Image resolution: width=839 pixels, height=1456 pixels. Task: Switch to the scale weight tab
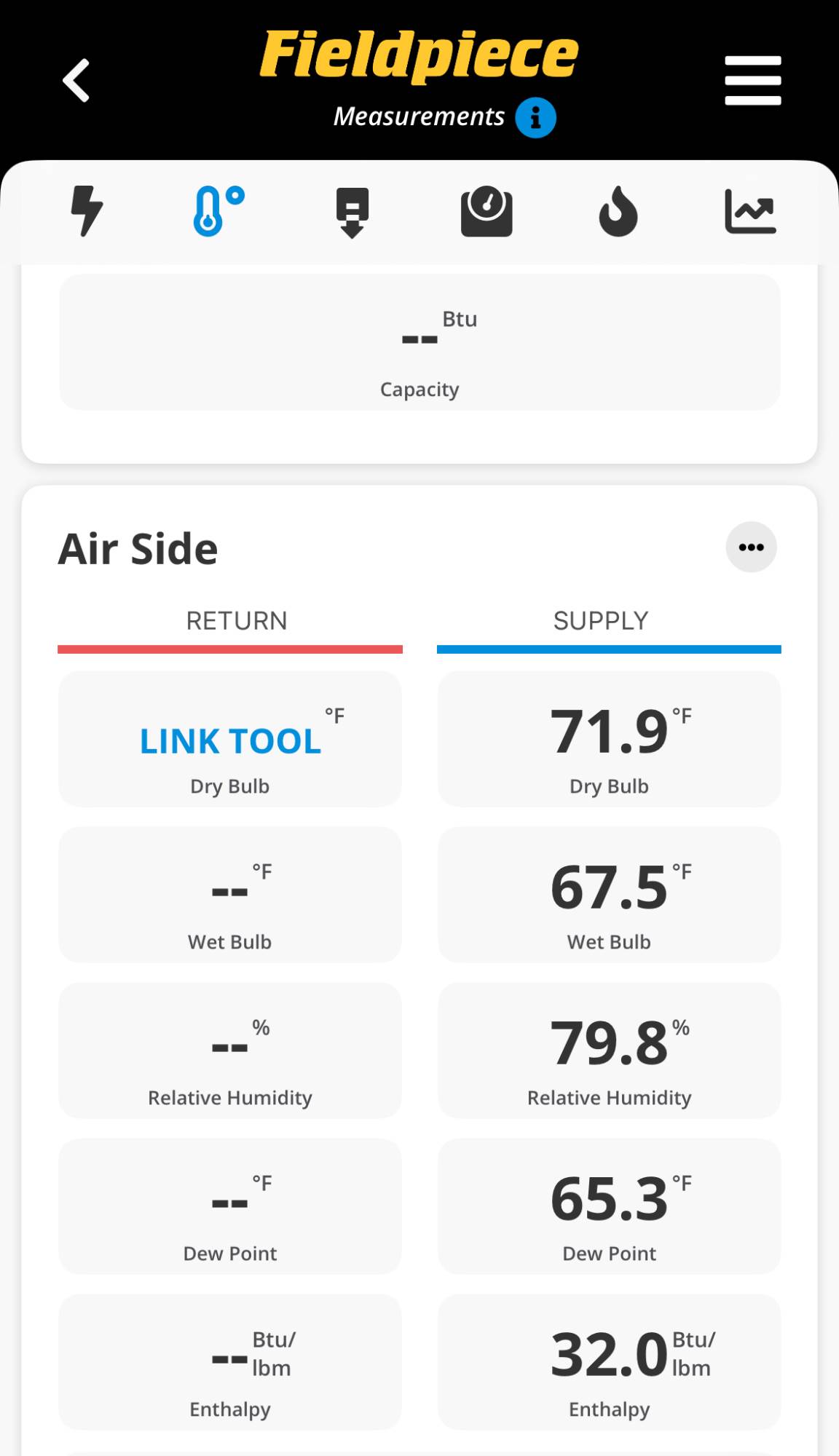click(x=486, y=212)
